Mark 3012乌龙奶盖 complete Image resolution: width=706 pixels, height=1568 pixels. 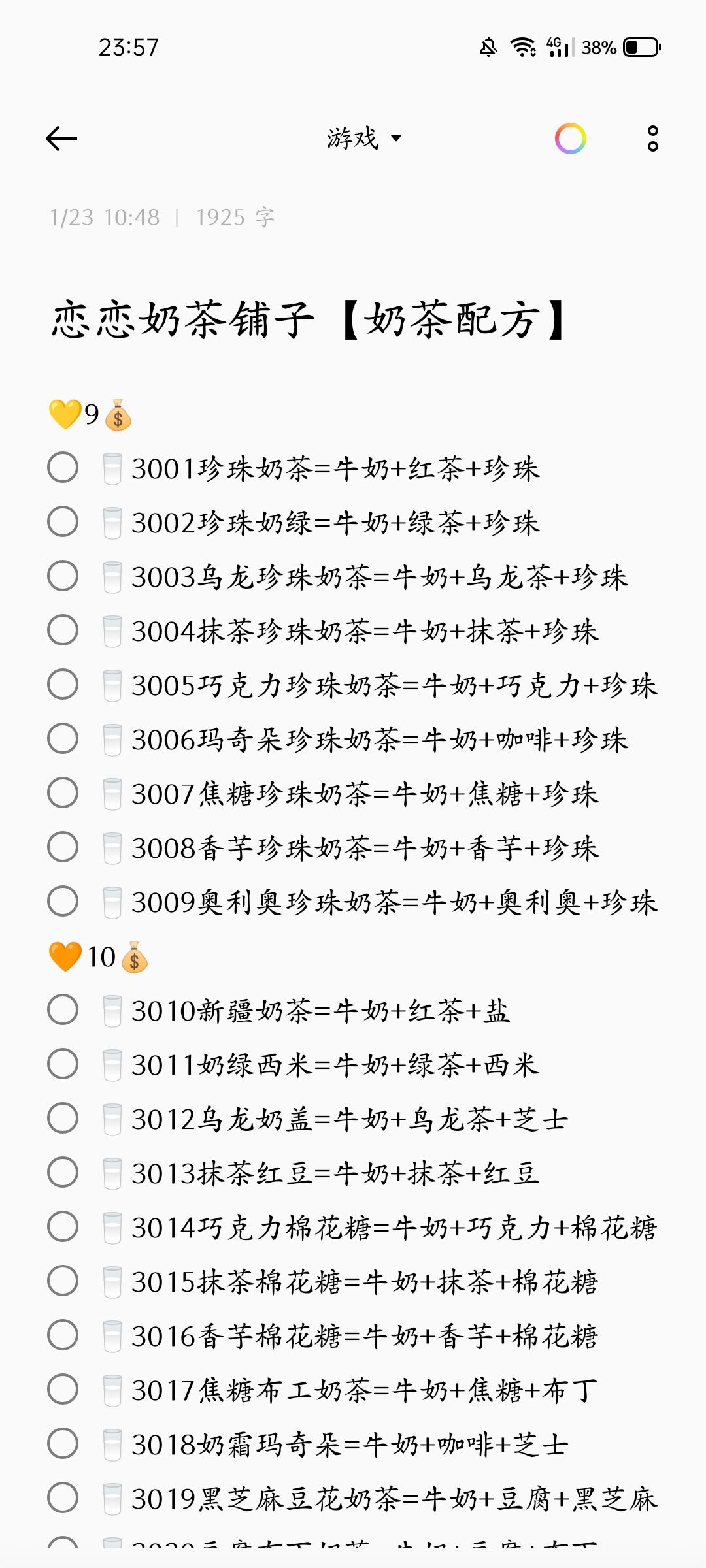click(63, 1119)
